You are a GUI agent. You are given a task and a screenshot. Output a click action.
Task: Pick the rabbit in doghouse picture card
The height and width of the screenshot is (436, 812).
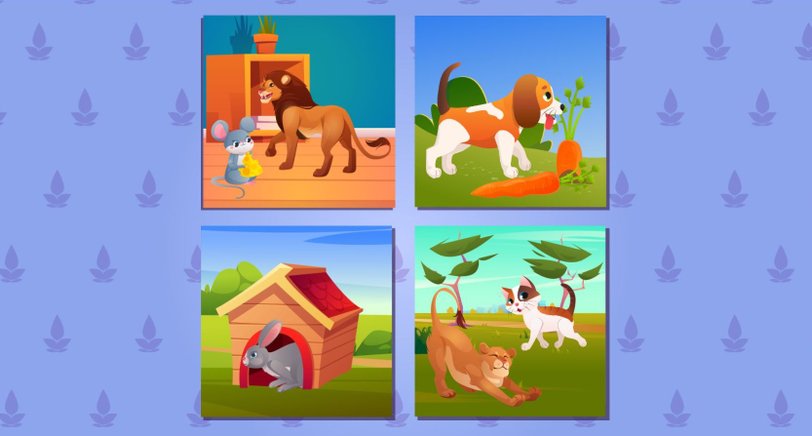(298, 322)
